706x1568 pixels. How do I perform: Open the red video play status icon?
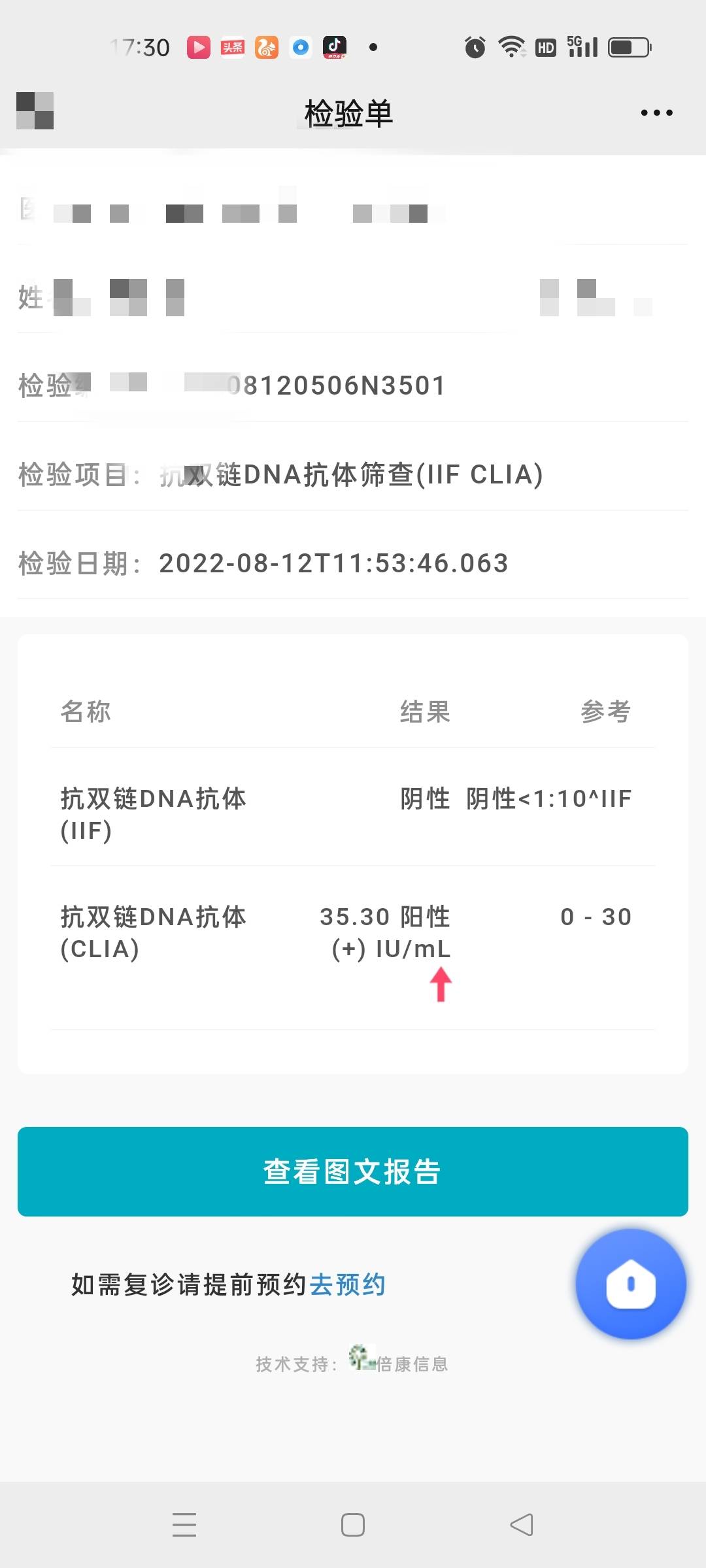point(199,46)
